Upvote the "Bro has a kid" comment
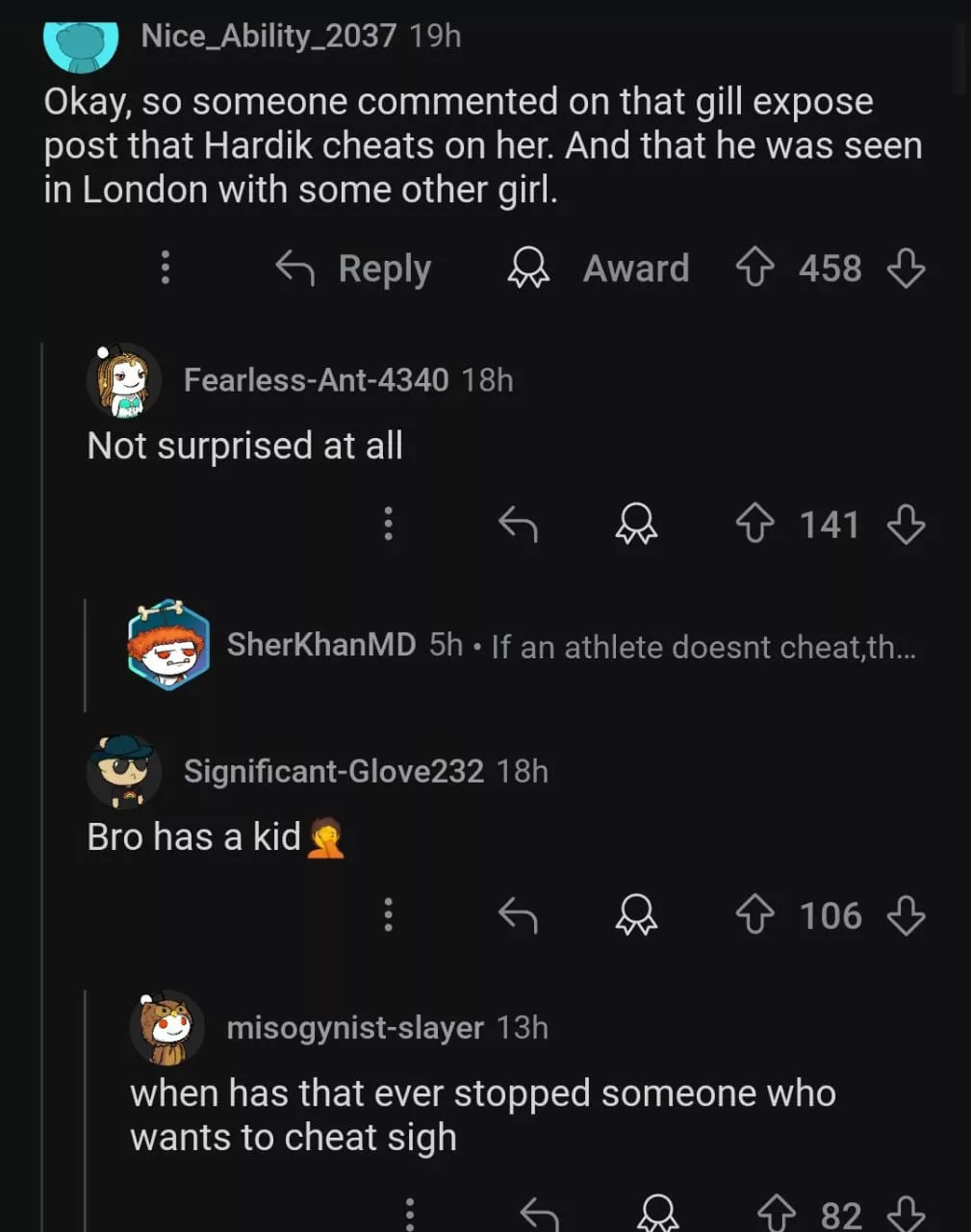Screen dimensions: 971x1232 (754, 915)
